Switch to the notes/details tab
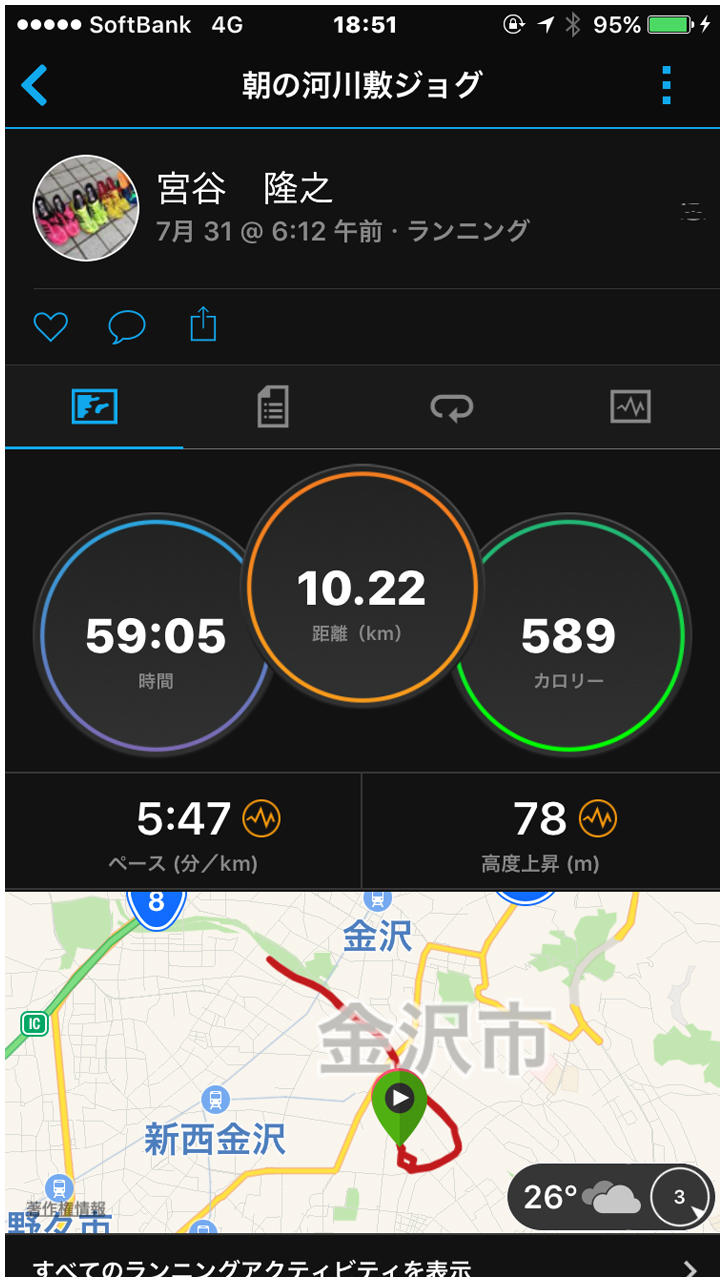Screen dimensions: 725x1282 click(x=270, y=406)
